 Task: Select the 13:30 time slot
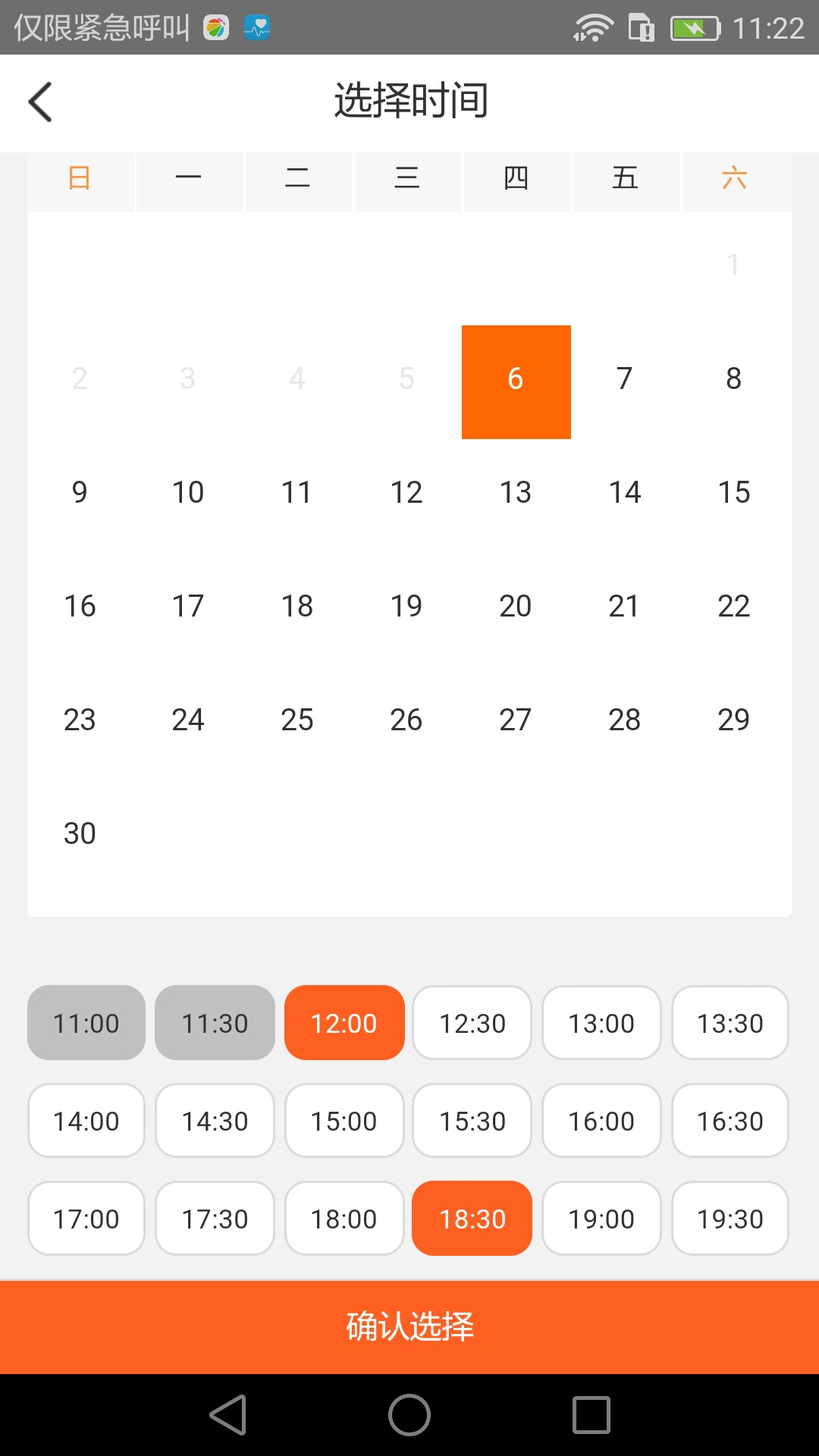pos(730,1023)
